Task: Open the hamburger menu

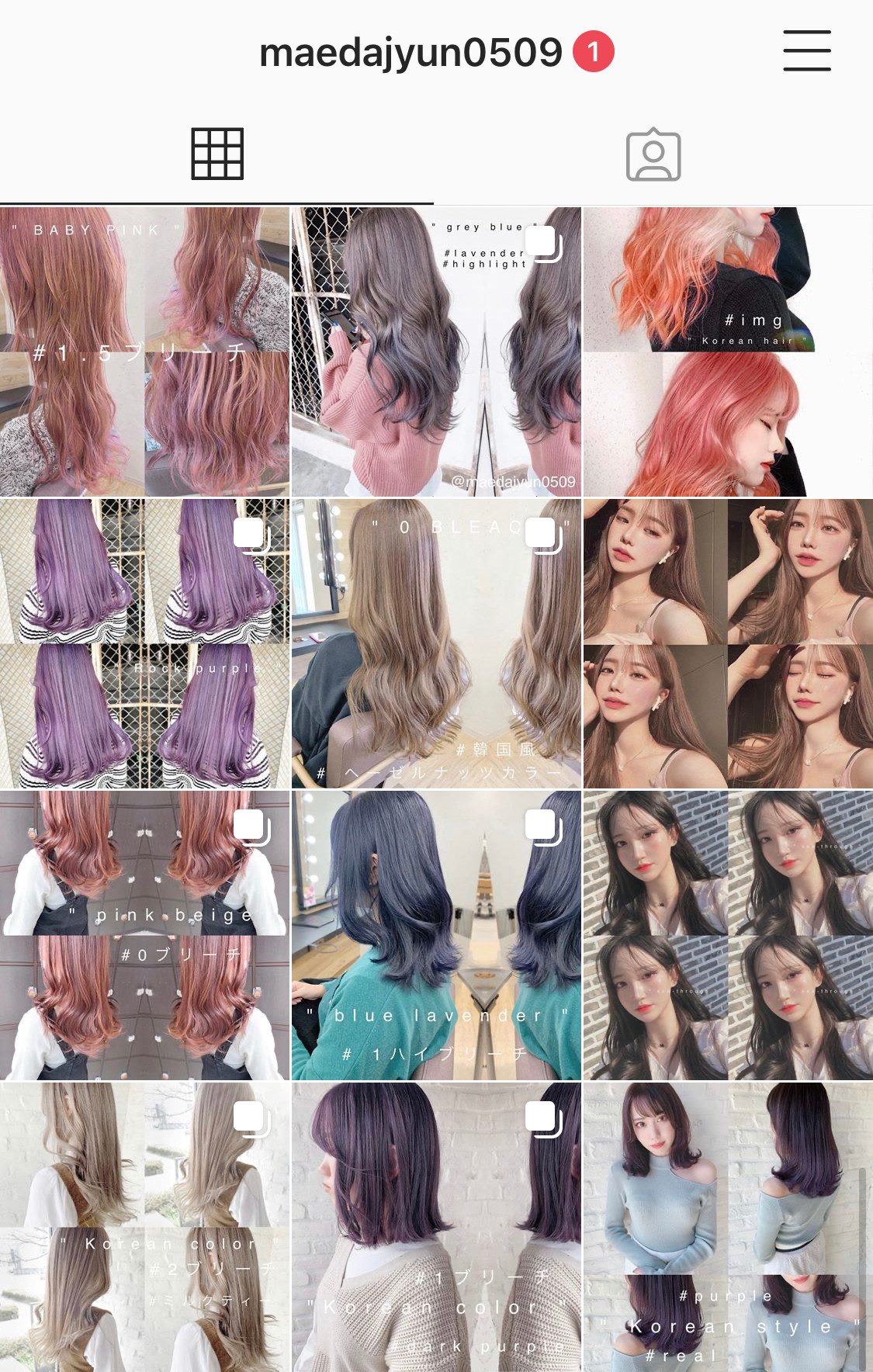Action: (806, 51)
